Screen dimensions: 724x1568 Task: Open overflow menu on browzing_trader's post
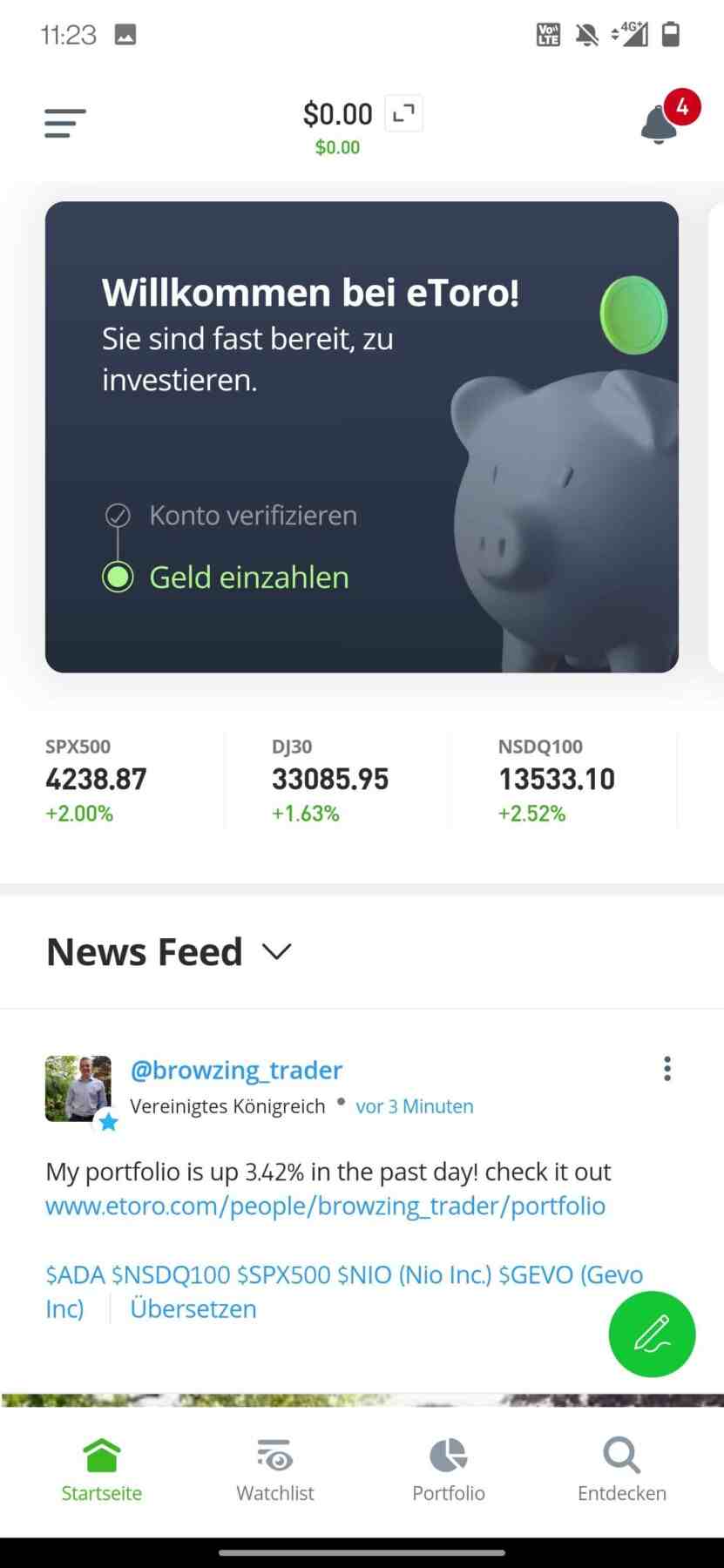tap(667, 1069)
